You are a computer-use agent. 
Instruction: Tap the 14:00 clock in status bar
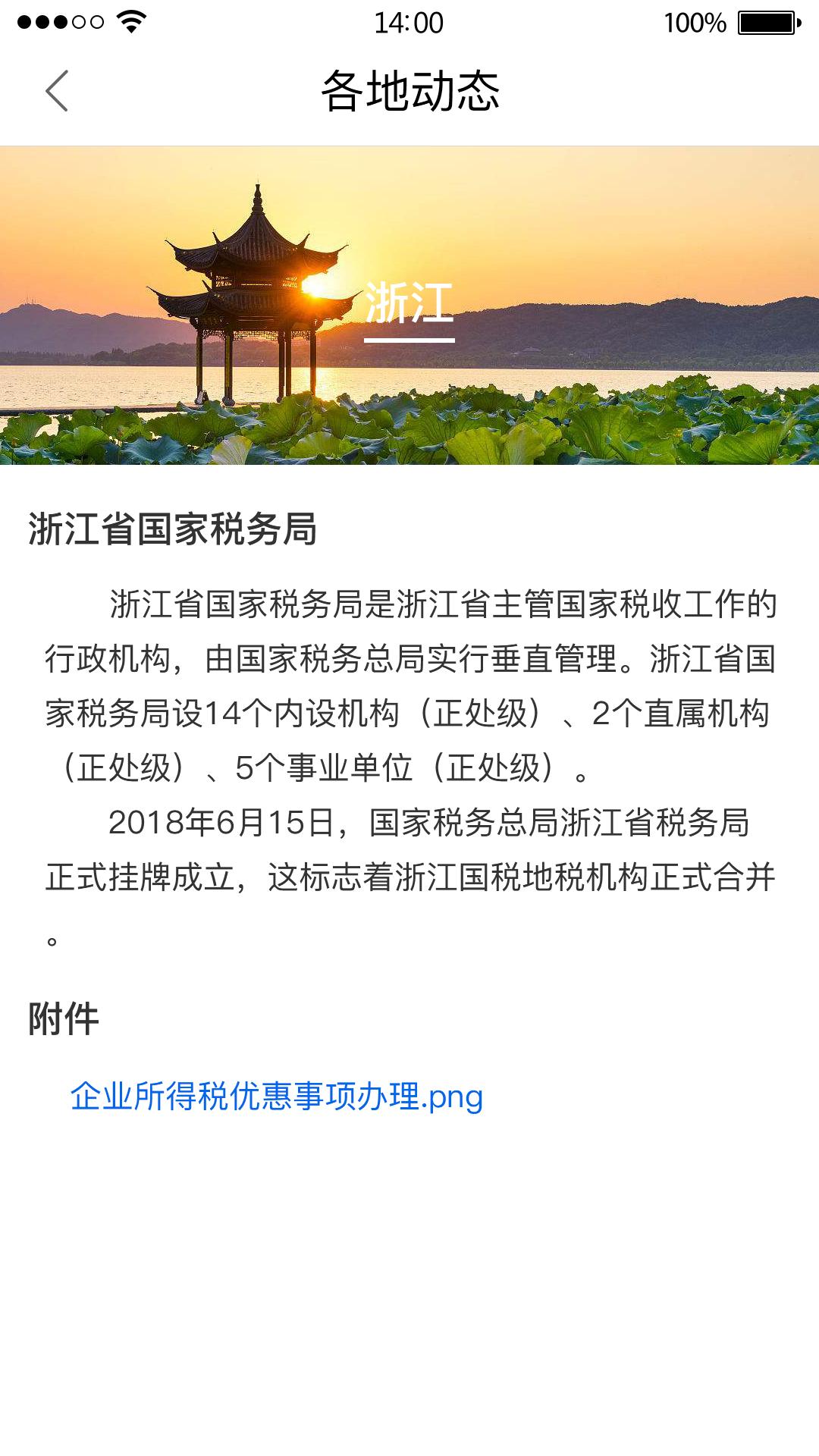click(x=409, y=23)
